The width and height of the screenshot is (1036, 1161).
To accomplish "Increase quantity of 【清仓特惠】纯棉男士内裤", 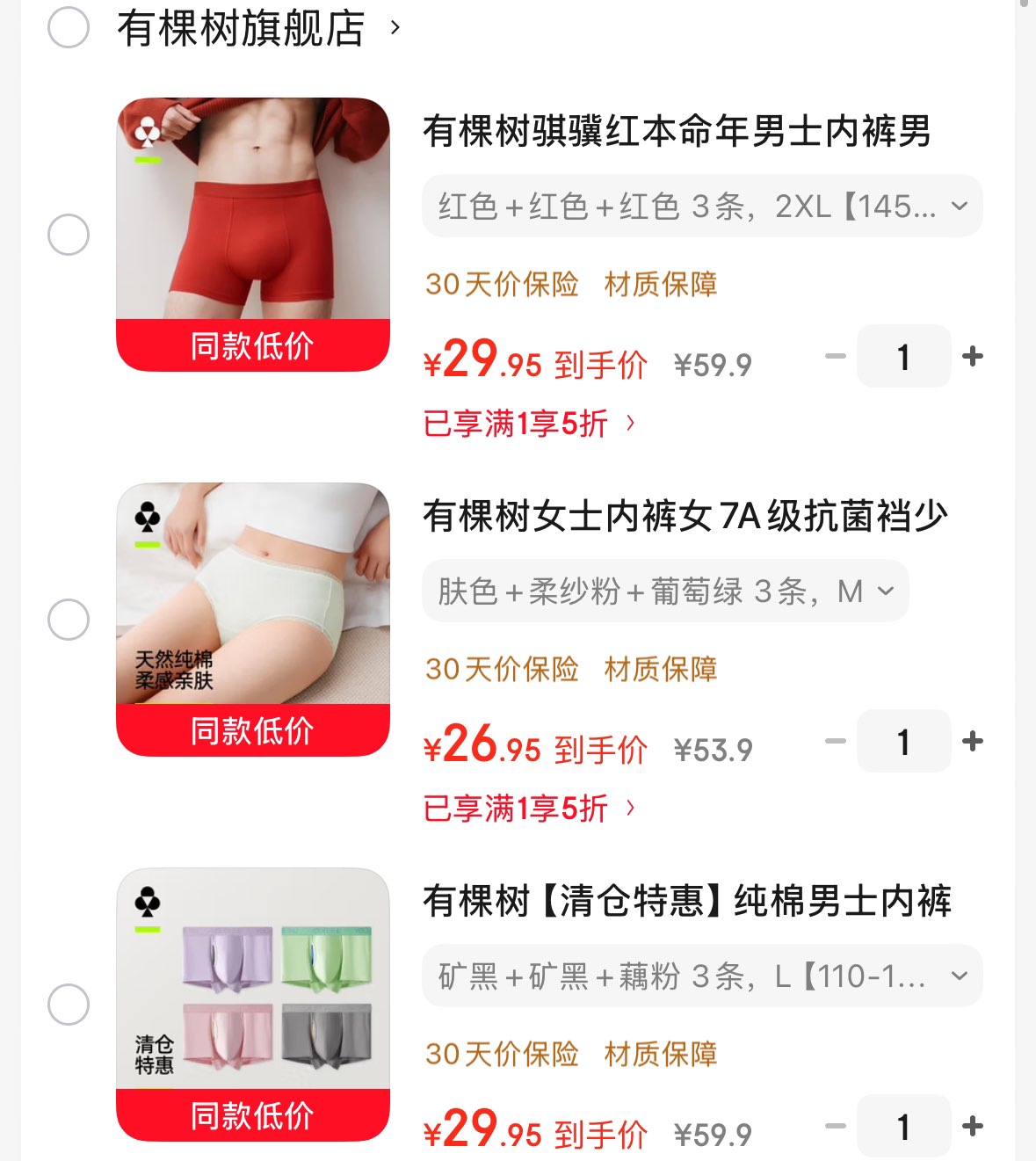I will click(972, 1126).
